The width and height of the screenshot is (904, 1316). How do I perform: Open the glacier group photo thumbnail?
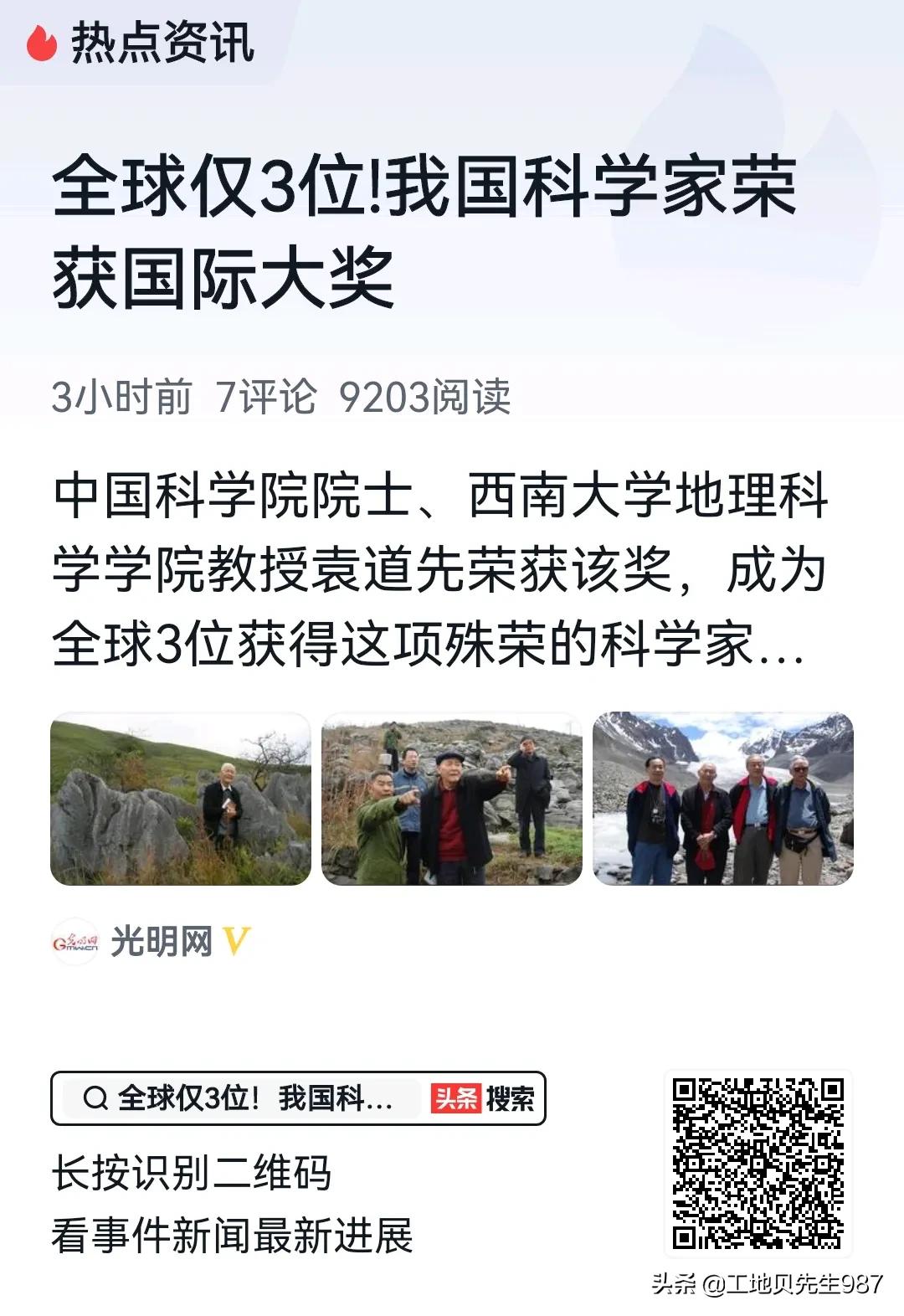723,794
